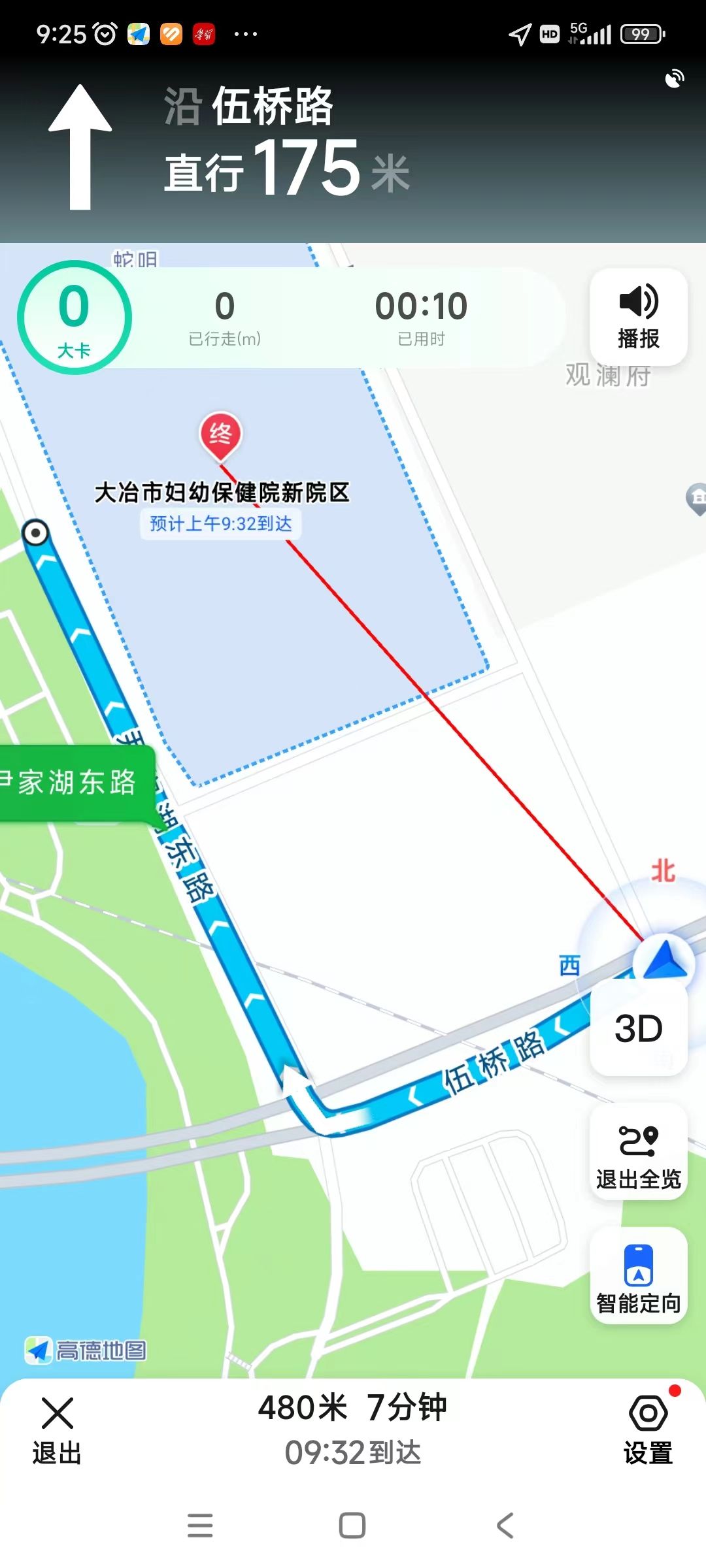
Task: Open the calories 大卡 circle stats
Action: pyautogui.click(x=75, y=318)
